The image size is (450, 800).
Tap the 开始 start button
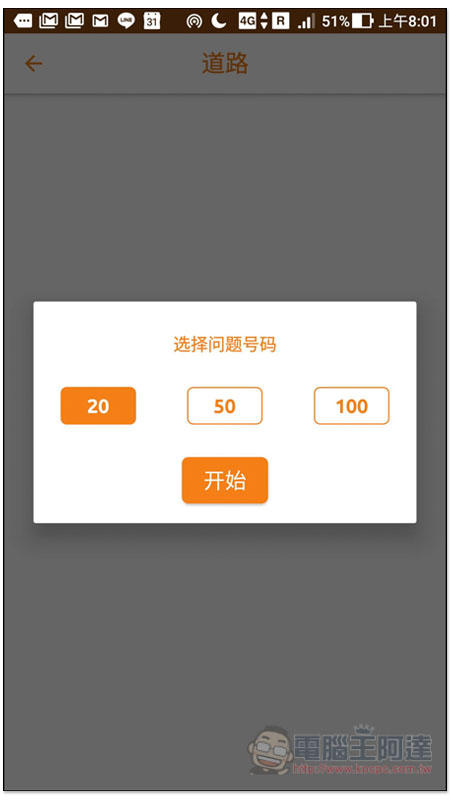tap(224, 480)
